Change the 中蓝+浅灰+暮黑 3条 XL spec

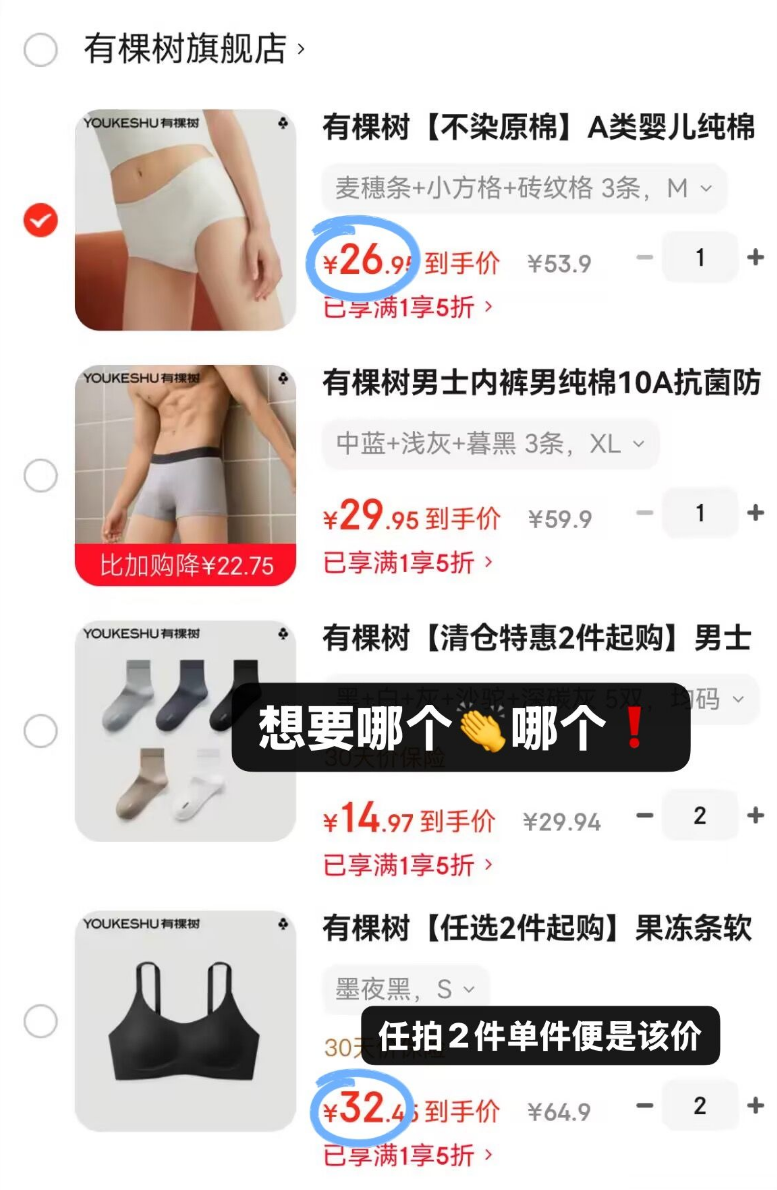pos(489,444)
